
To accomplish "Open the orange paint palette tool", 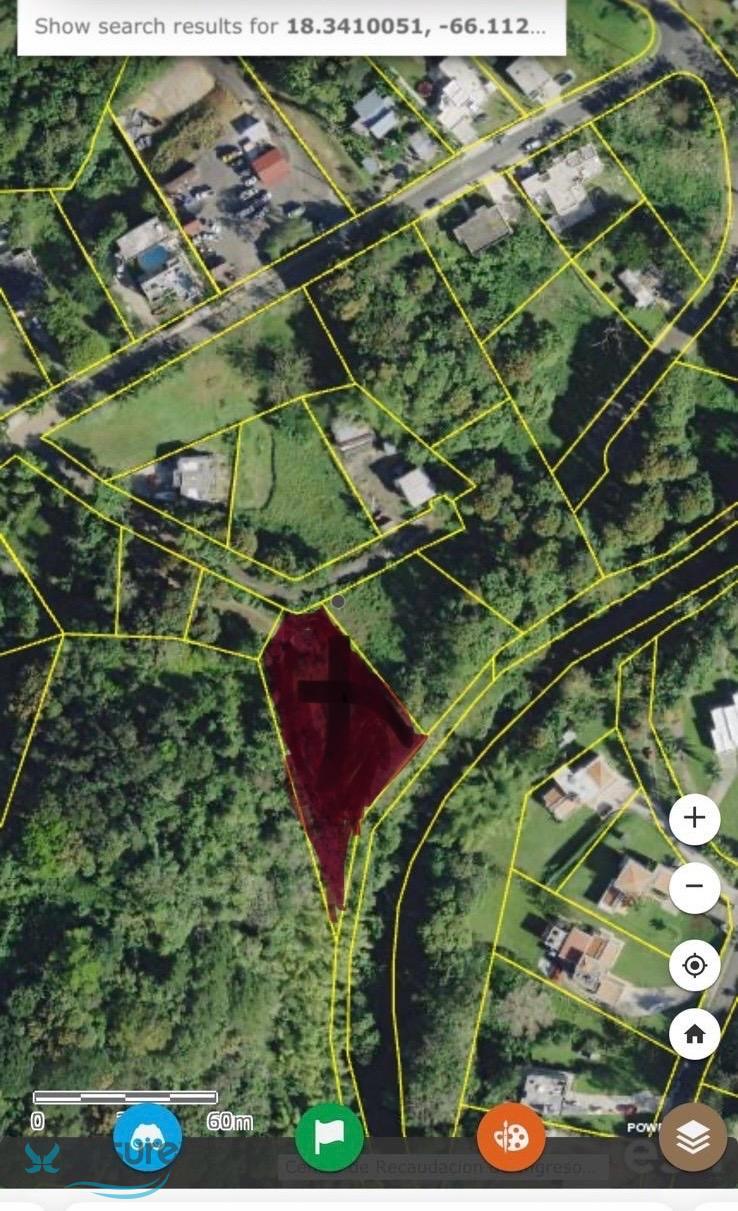I will [x=511, y=1137].
